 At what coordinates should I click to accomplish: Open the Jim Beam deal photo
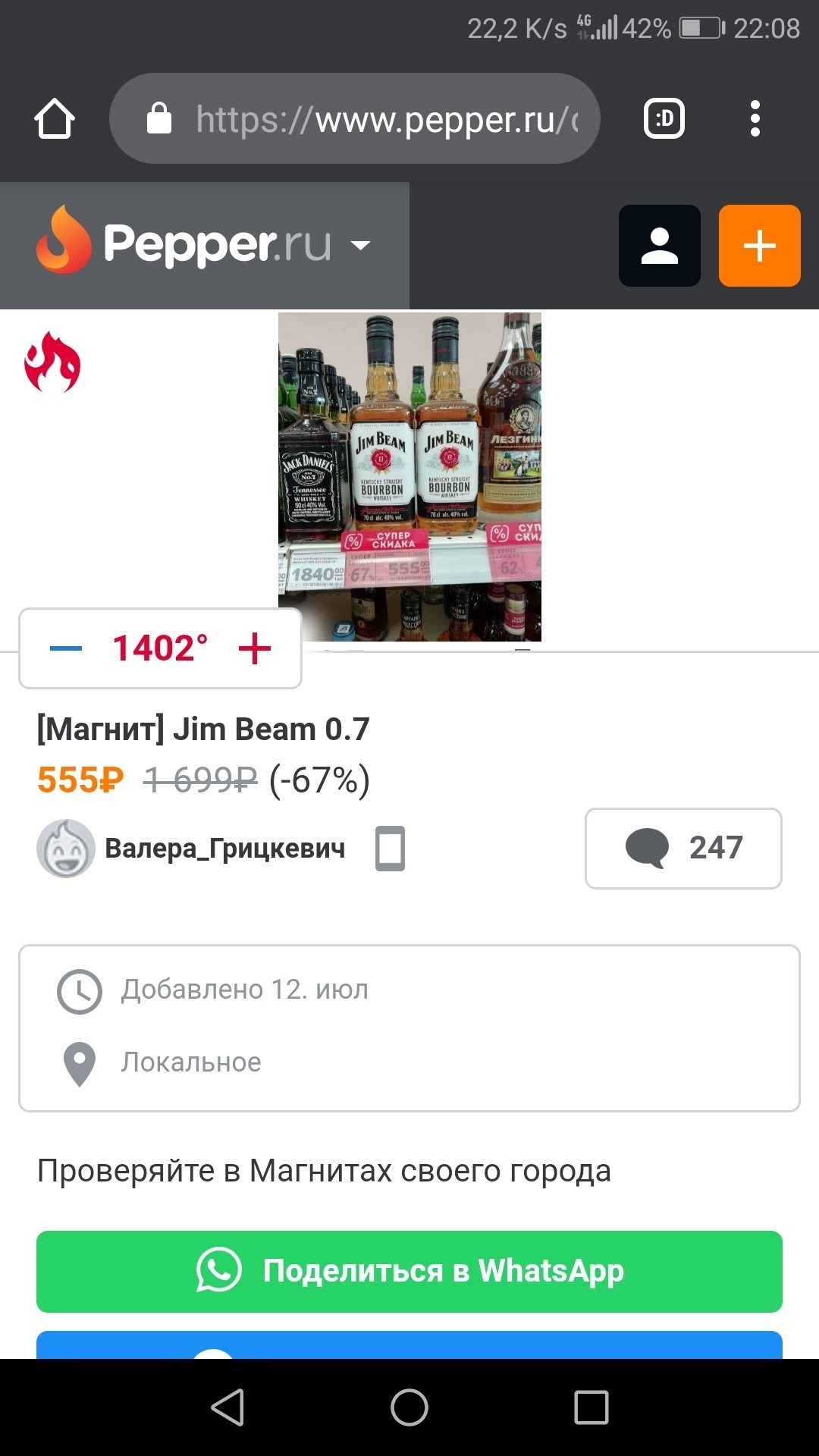click(x=409, y=476)
